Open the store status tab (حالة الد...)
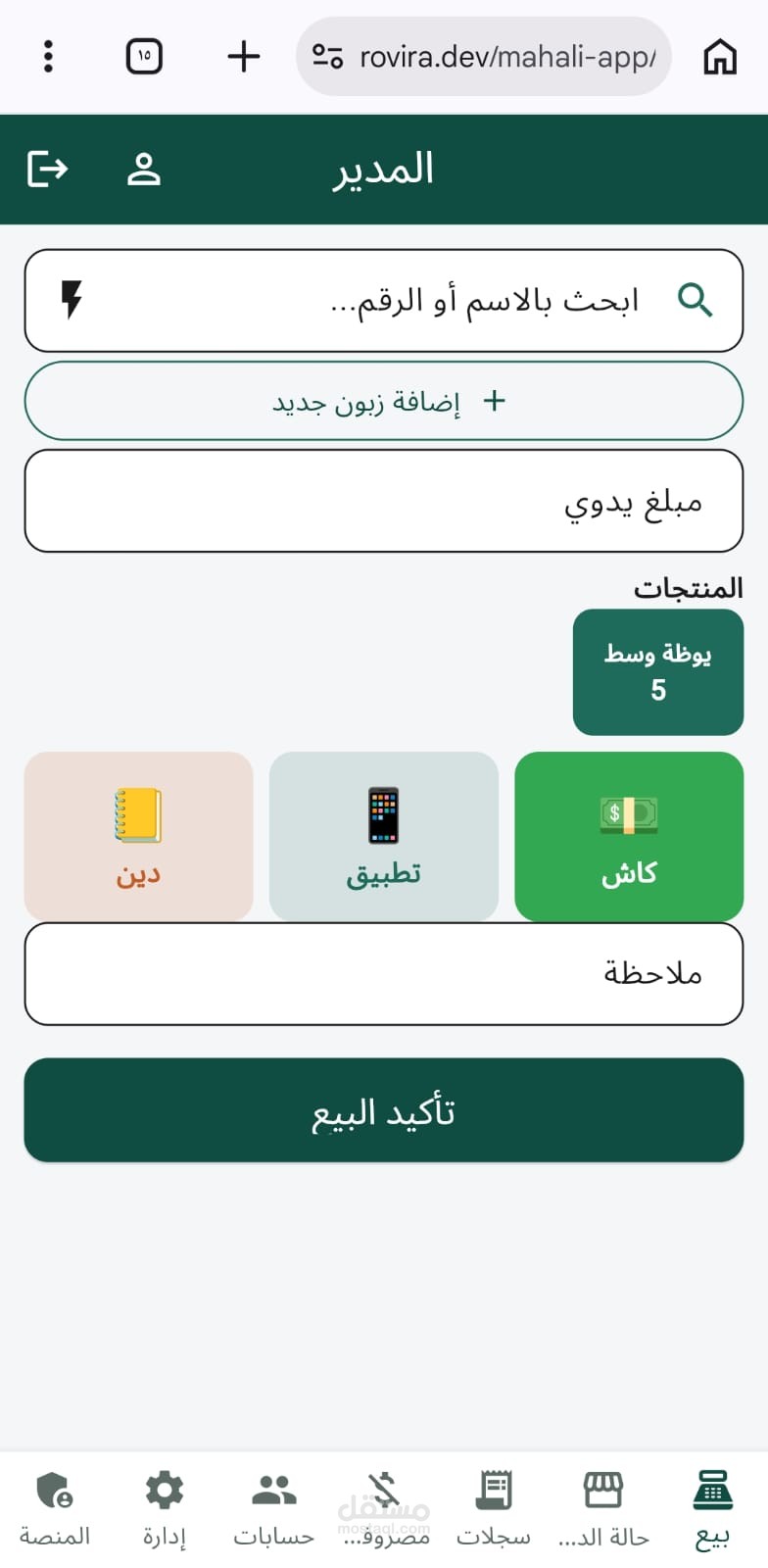The width and height of the screenshot is (768, 1568). [x=603, y=1509]
